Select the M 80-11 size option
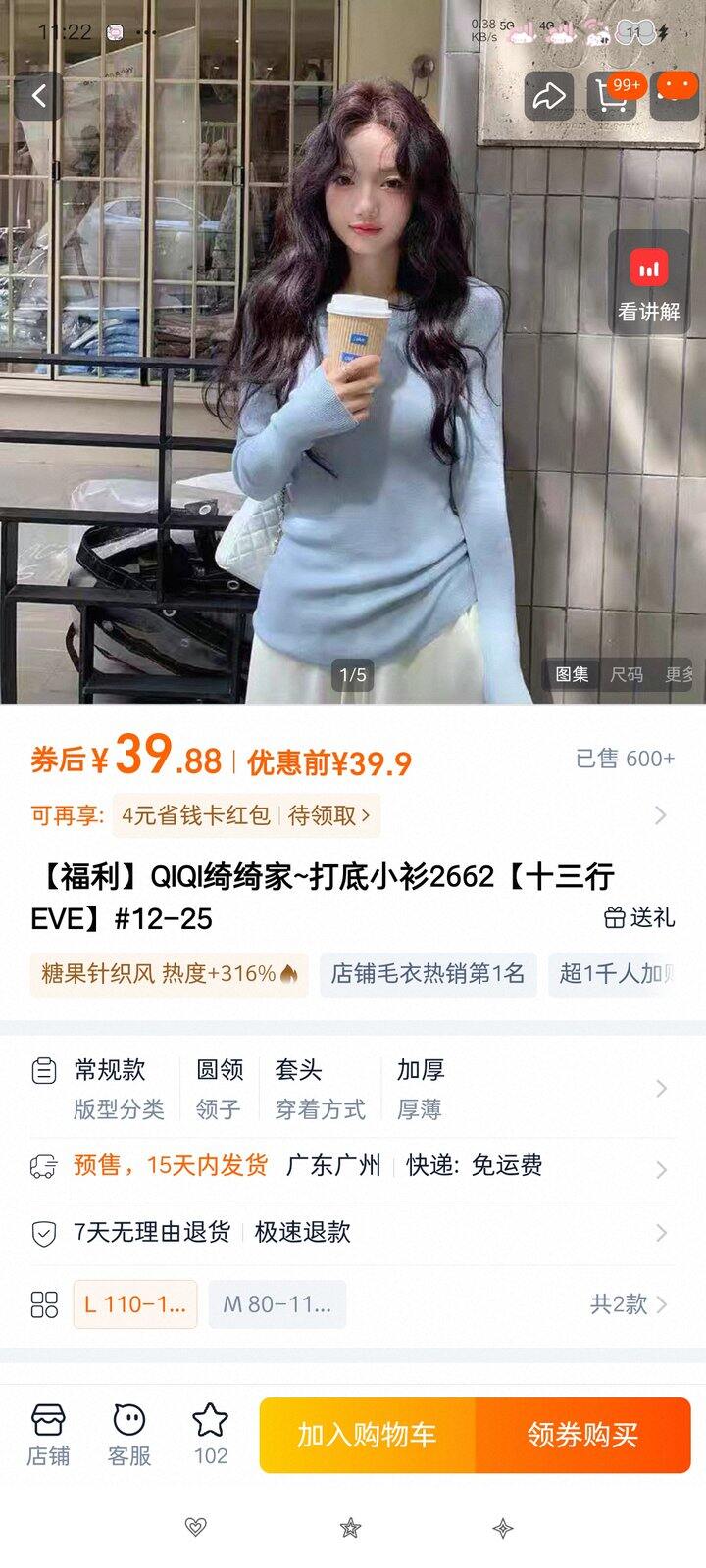Viewport: 706px width, 1568px height. point(277,1304)
